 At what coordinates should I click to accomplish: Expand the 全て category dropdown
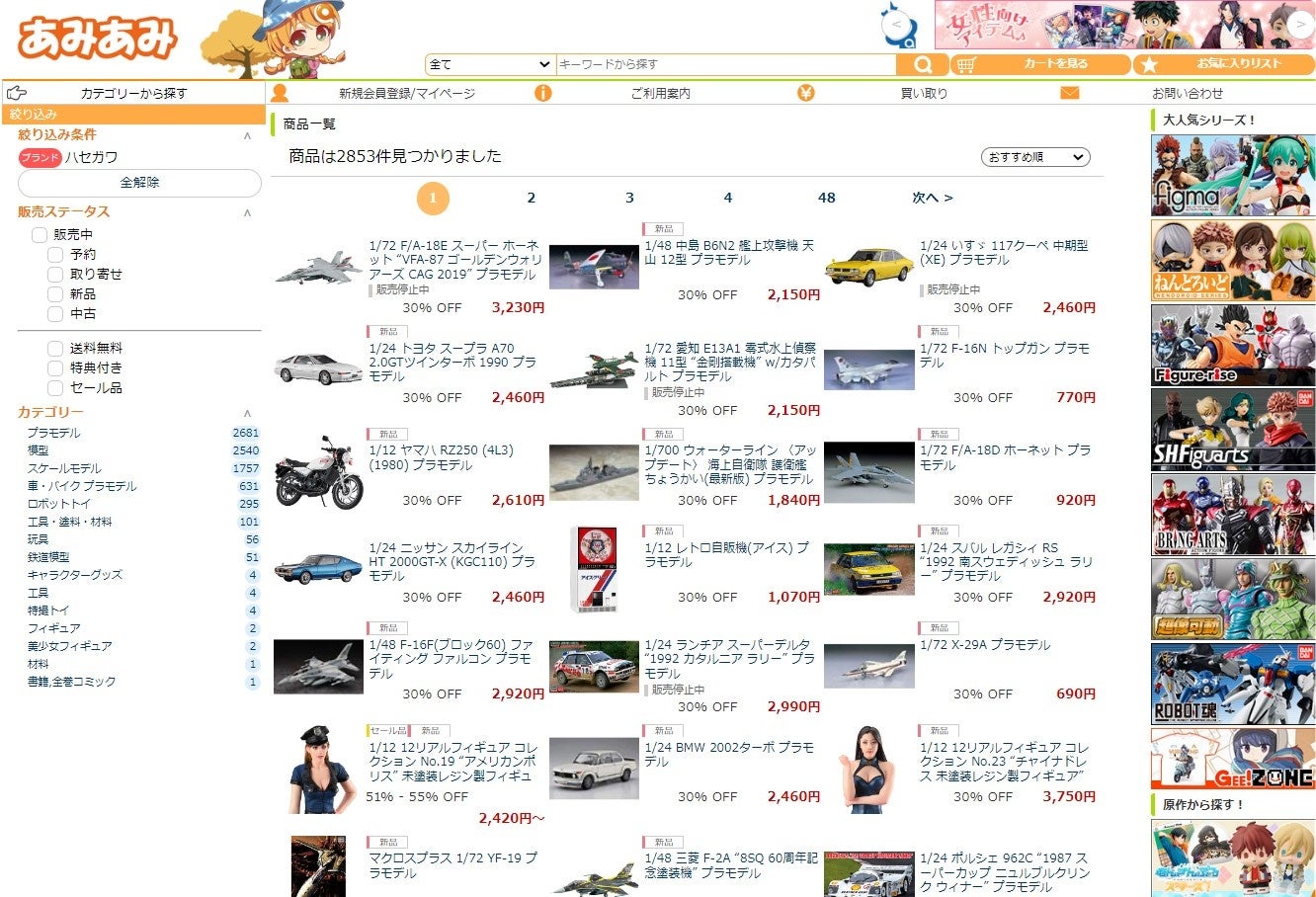click(x=490, y=64)
